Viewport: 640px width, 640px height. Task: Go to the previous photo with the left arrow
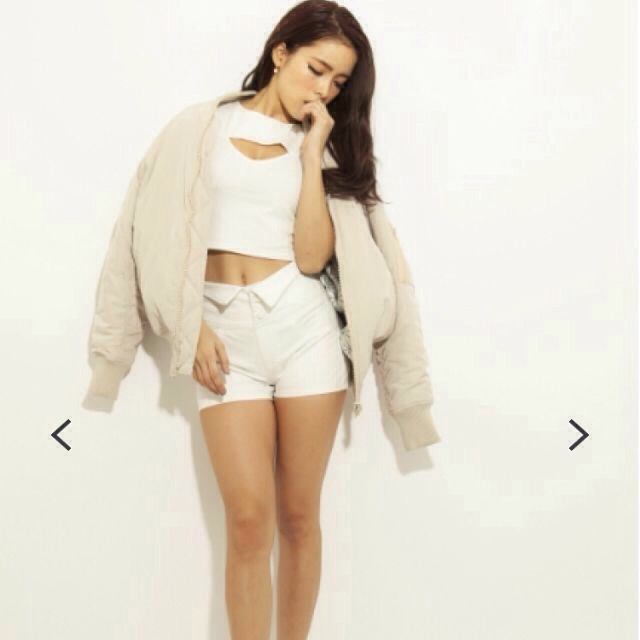[x=61, y=434]
